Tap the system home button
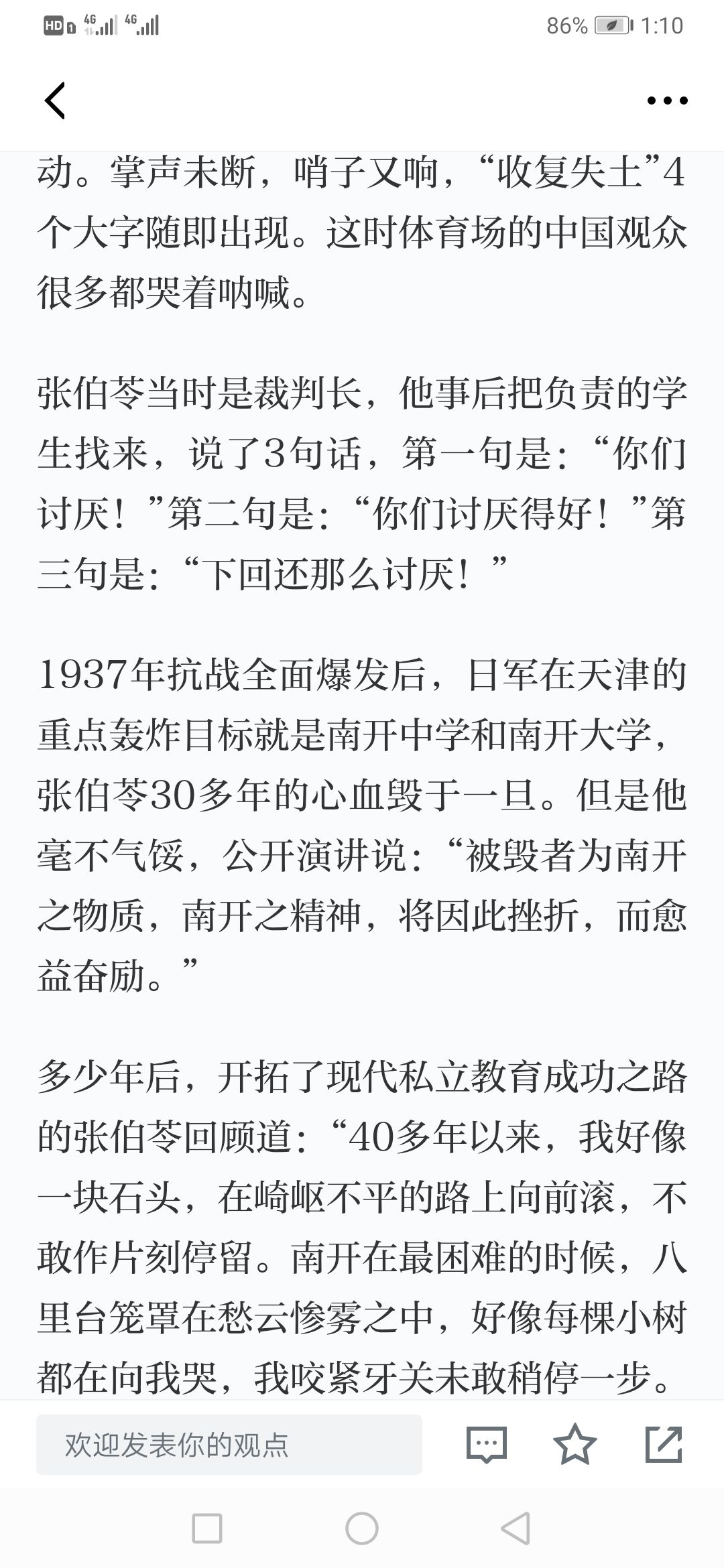 (362, 1528)
